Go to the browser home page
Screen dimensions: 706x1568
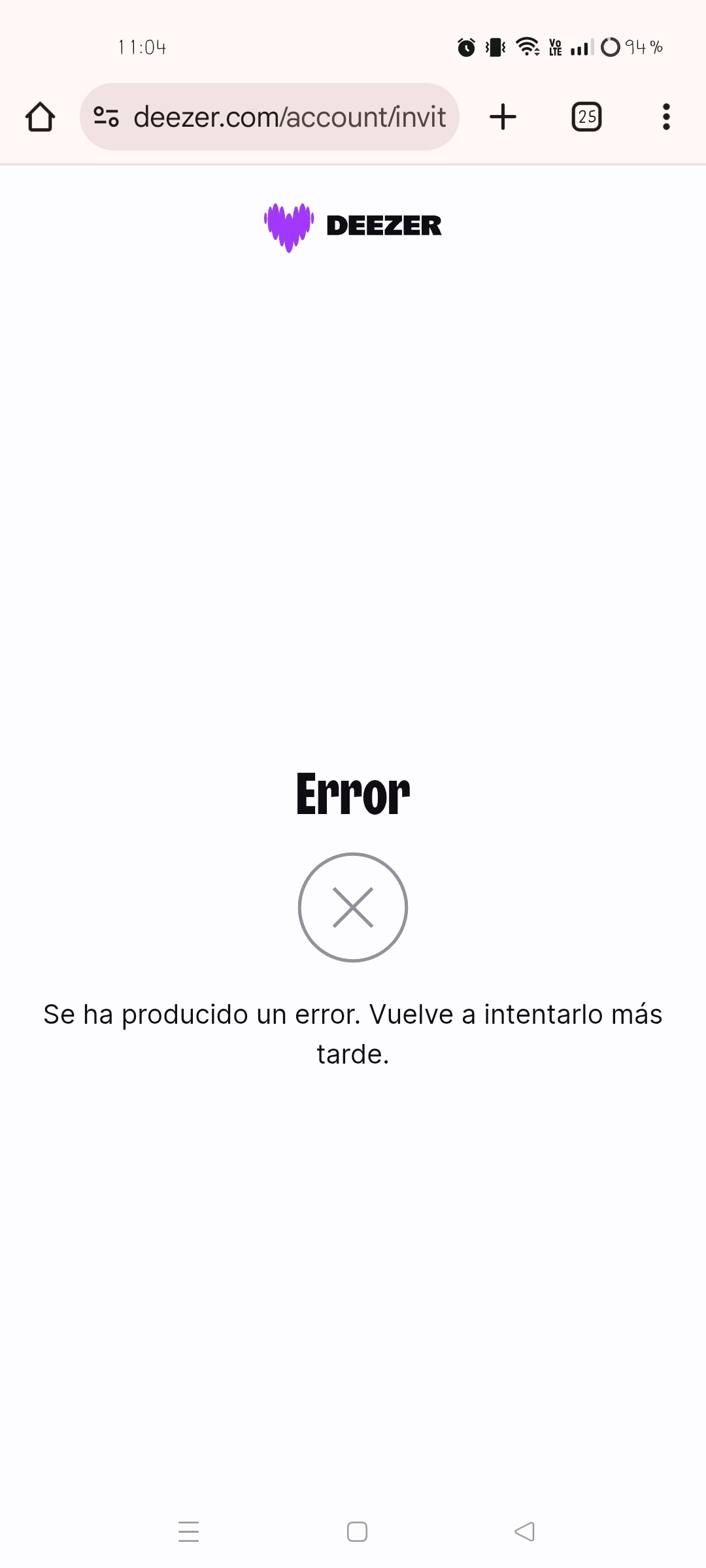coord(40,117)
